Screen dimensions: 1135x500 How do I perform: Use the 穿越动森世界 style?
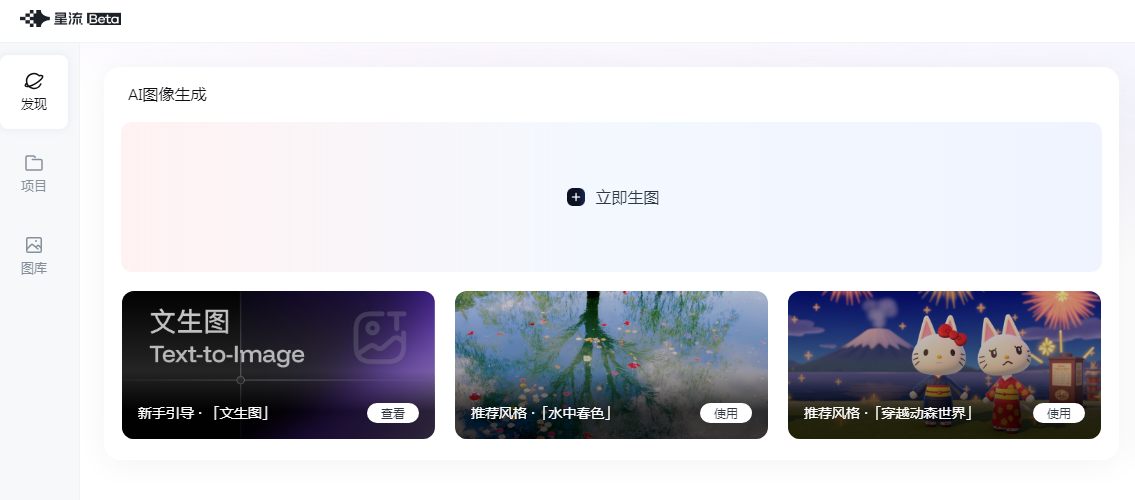(x=1058, y=413)
